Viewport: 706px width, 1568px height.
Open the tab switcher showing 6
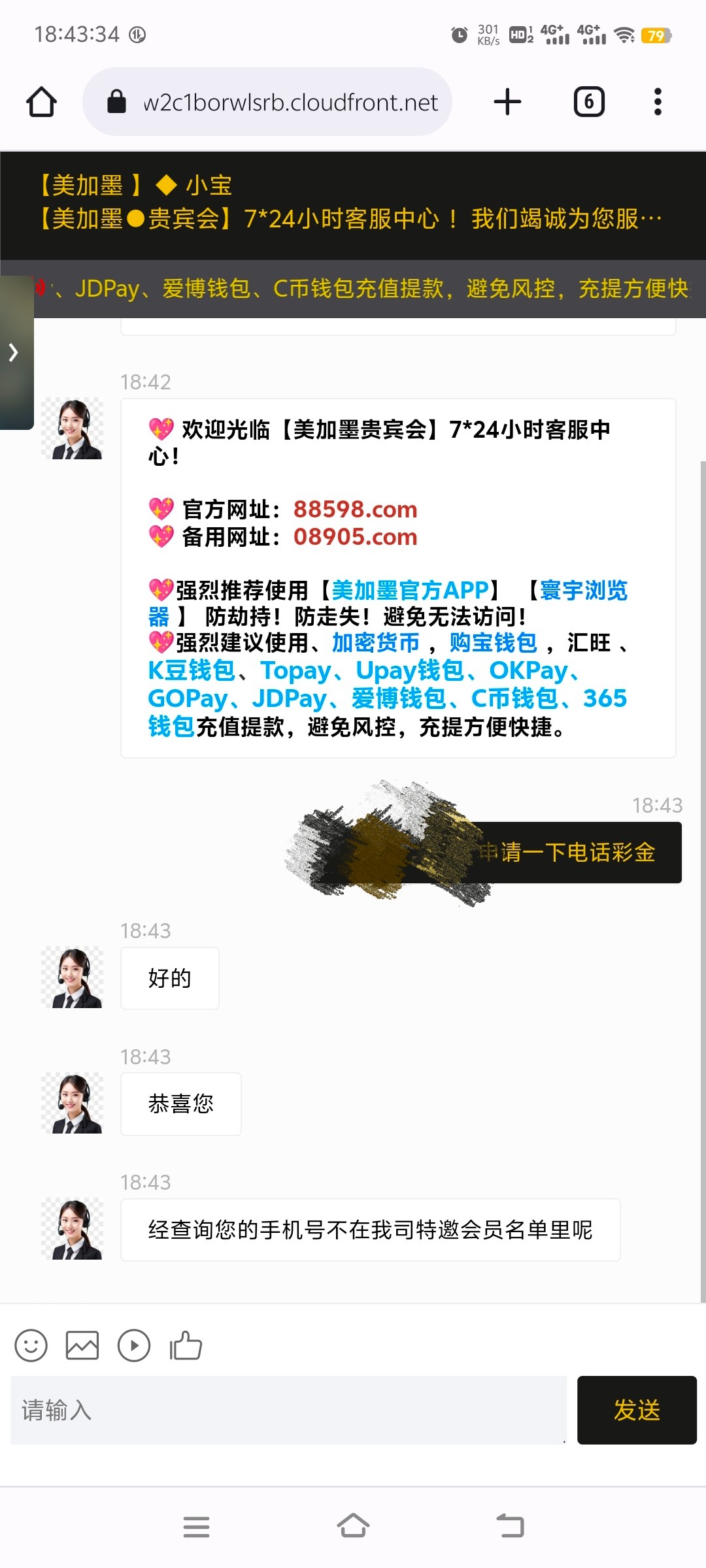(x=588, y=102)
